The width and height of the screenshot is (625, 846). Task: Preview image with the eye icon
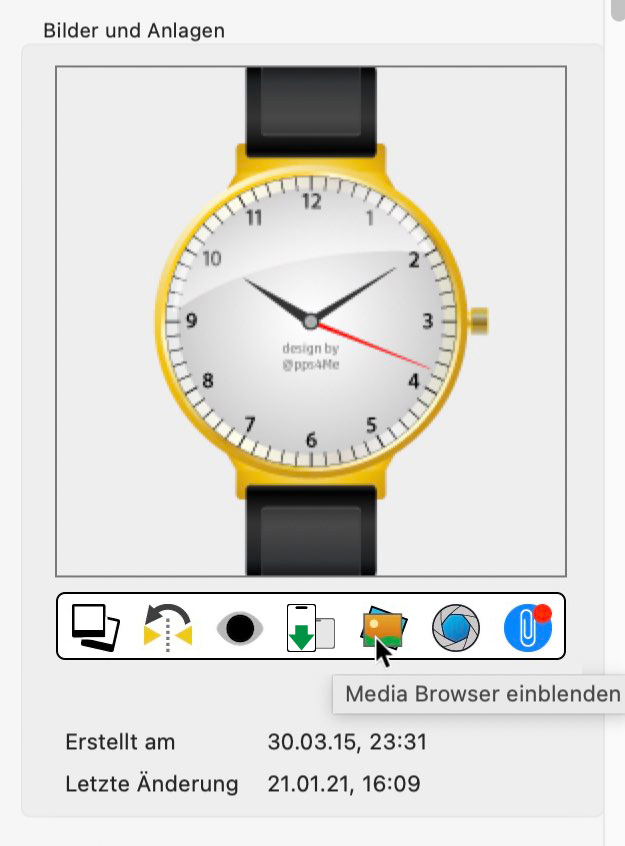click(240, 628)
